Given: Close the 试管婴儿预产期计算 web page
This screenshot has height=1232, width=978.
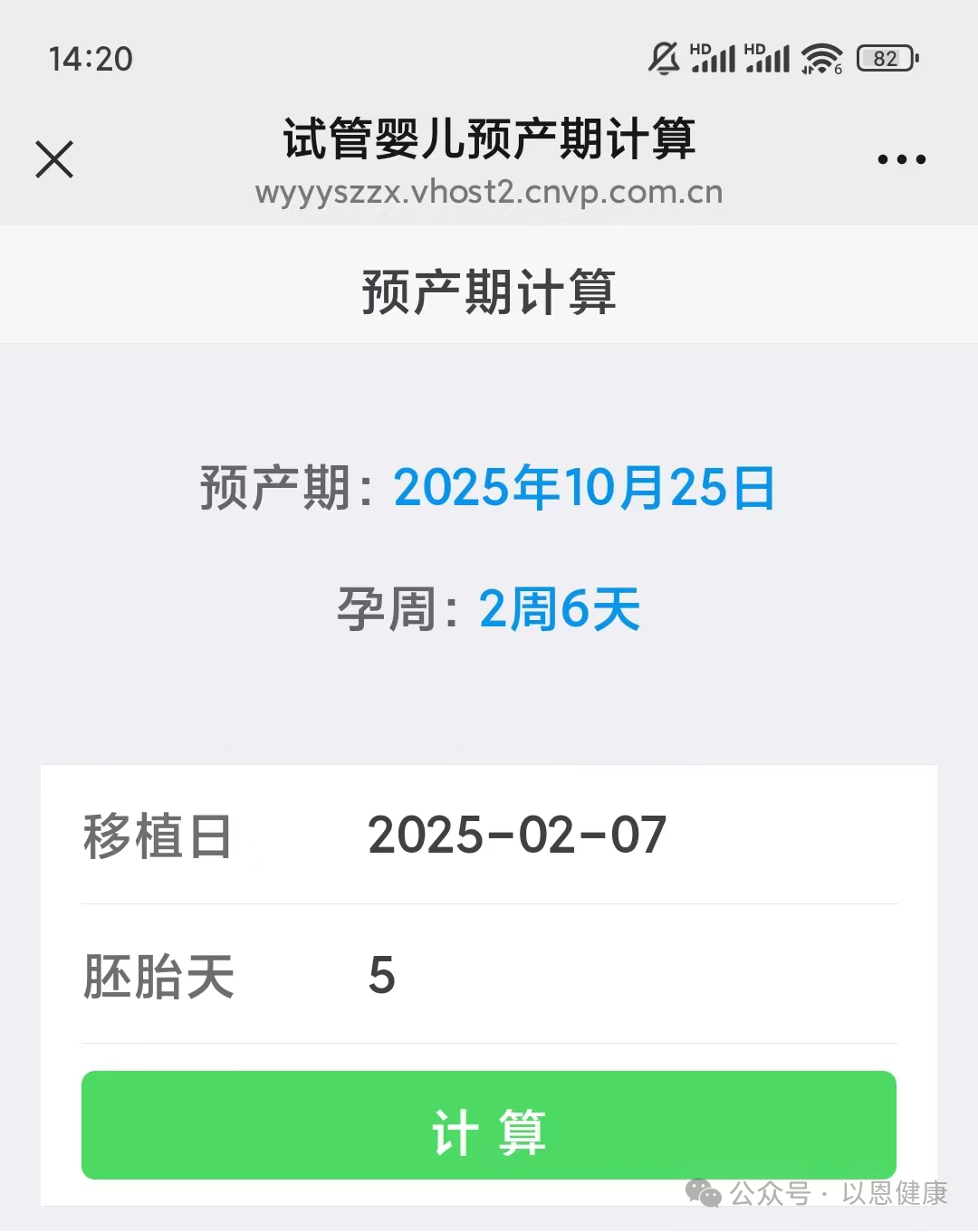Looking at the screenshot, I should (x=54, y=160).
